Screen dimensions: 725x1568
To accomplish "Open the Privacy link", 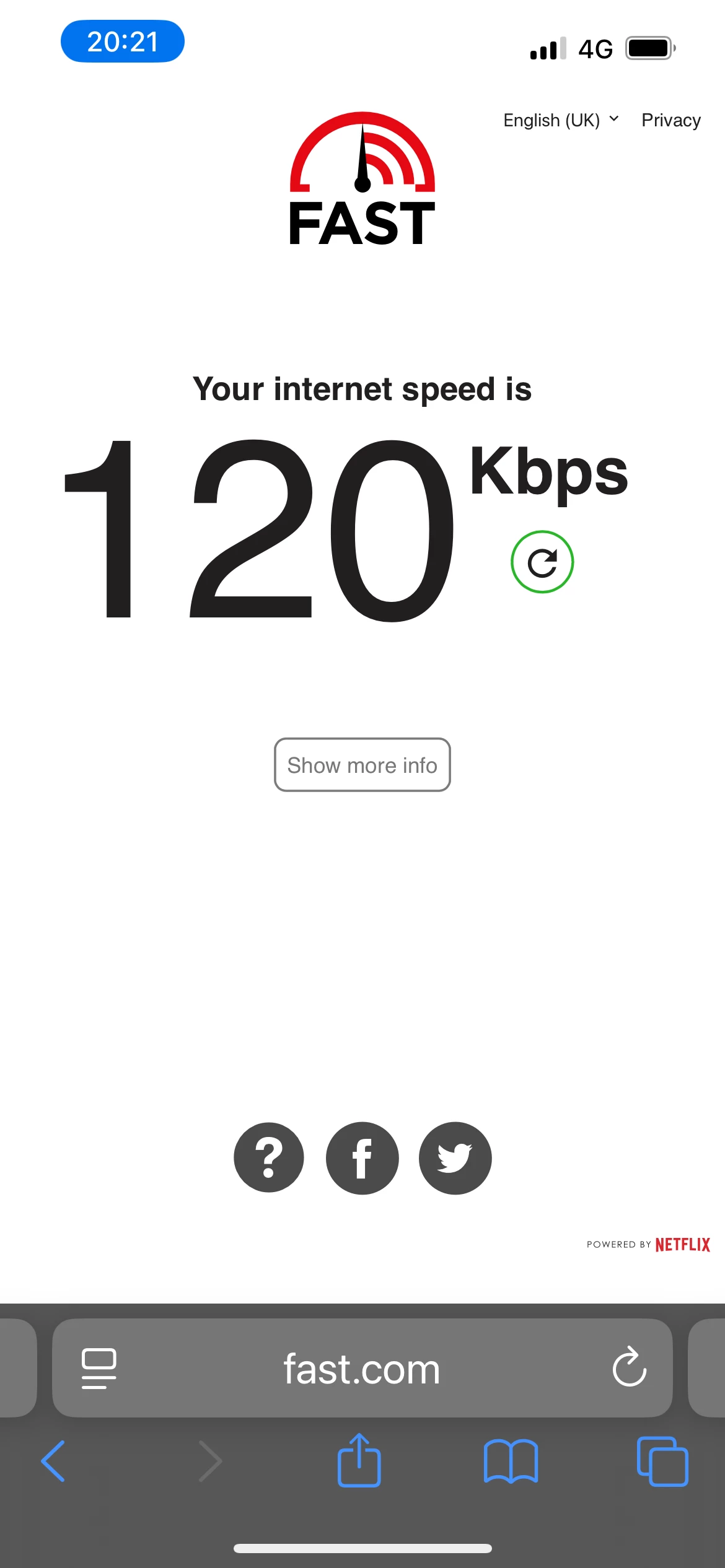I will [x=670, y=120].
